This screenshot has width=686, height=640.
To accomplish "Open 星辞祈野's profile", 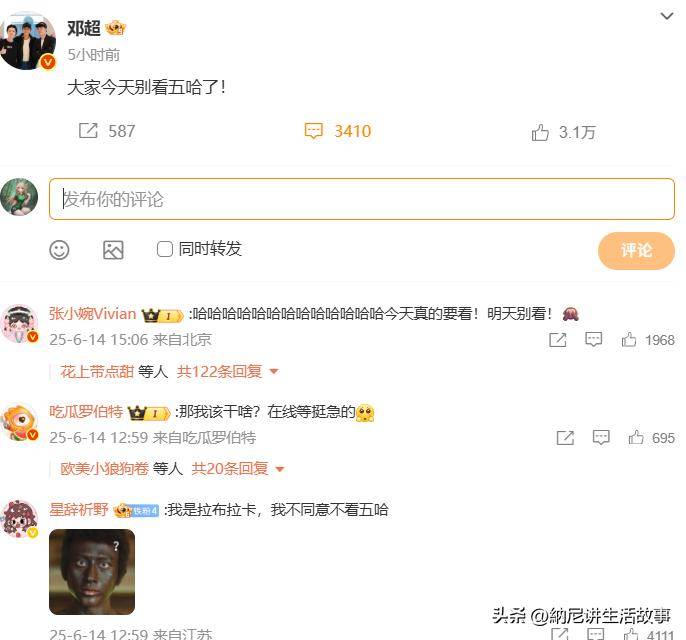I will [79, 510].
